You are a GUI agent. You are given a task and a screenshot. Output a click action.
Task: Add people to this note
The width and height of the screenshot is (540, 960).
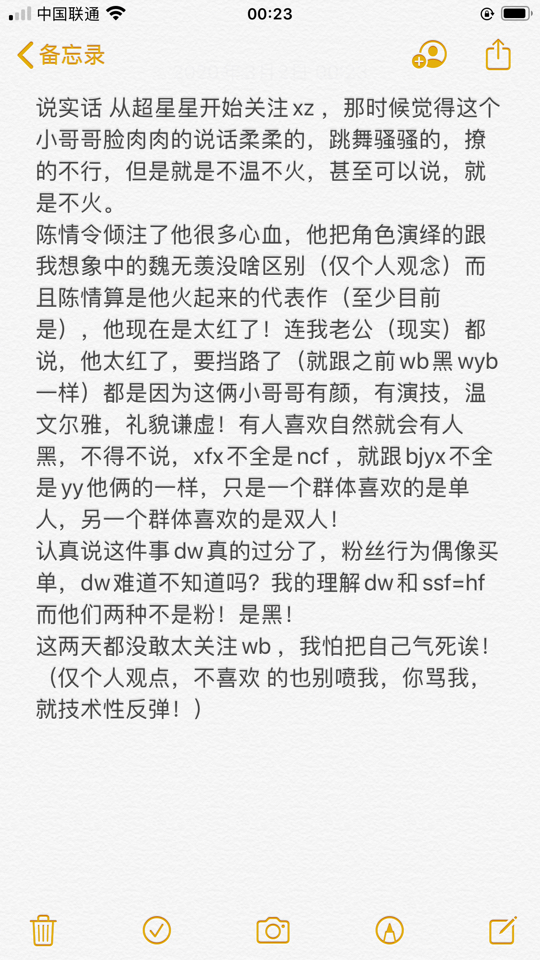click(x=429, y=54)
